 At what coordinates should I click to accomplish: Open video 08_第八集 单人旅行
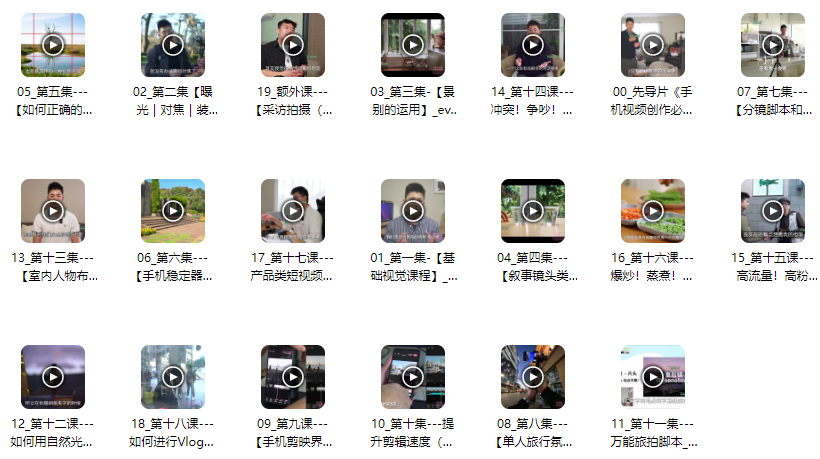coord(533,377)
